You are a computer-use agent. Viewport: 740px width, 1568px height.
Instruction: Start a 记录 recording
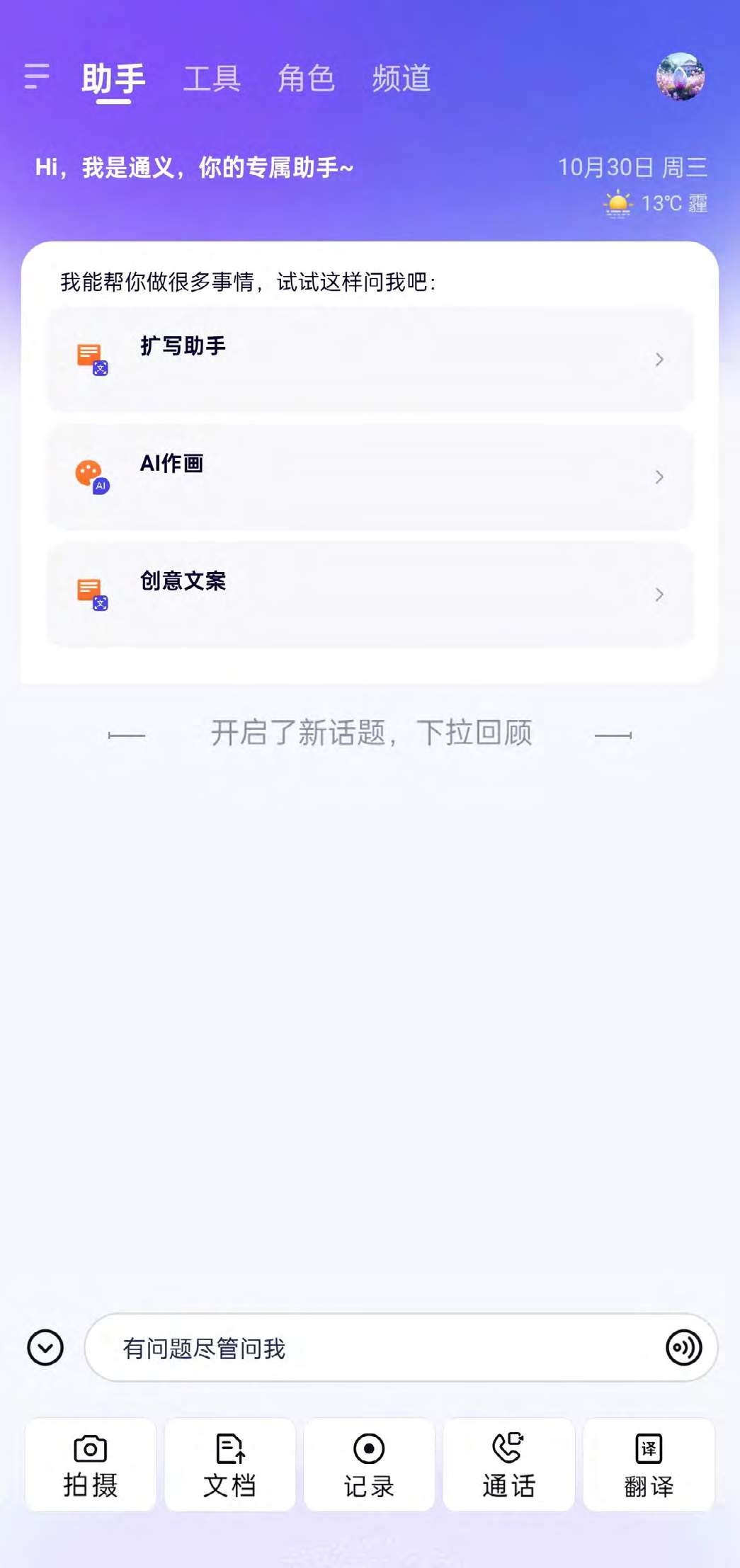[369, 1465]
